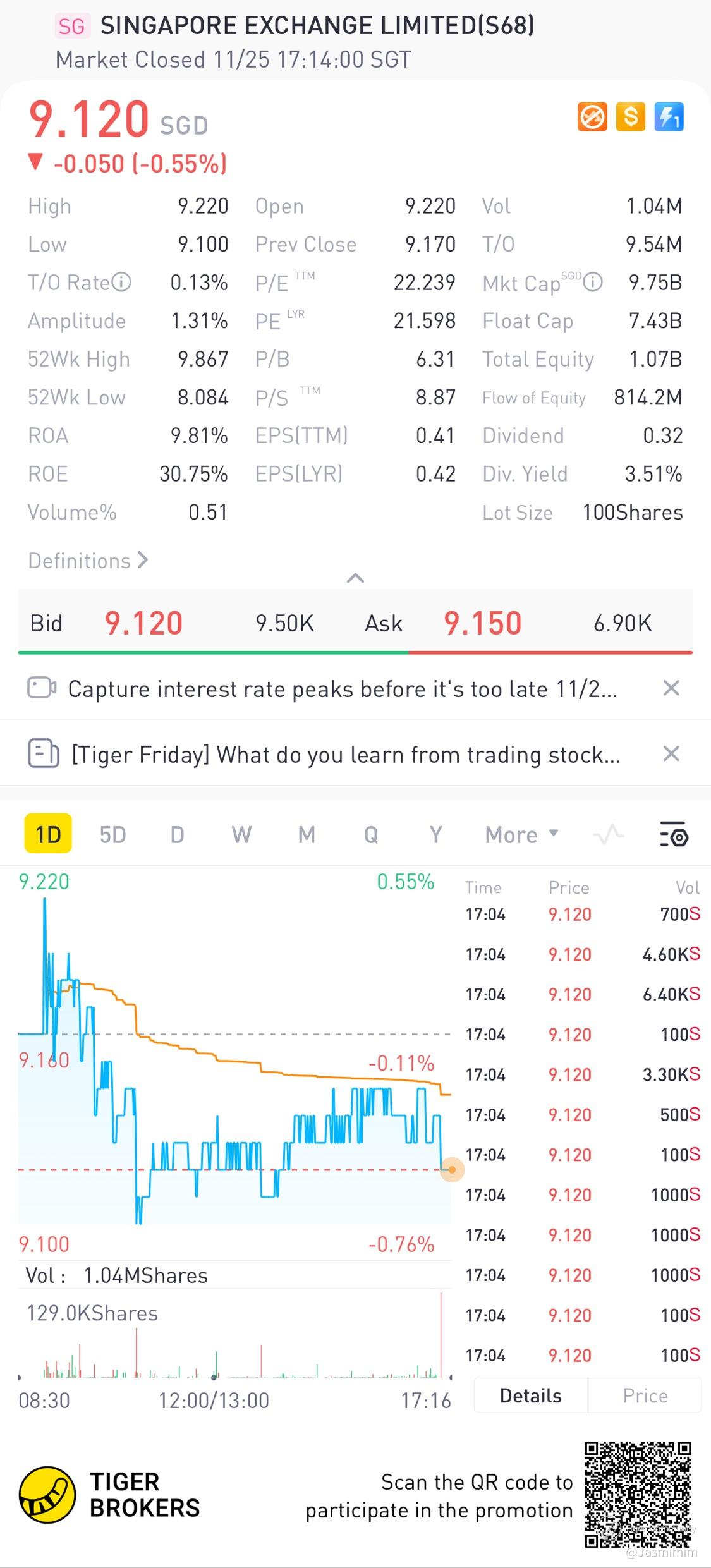Image resolution: width=711 pixels, height=1568 pixels.
Task: Open chart settings icon
Action: pos(674,835)
